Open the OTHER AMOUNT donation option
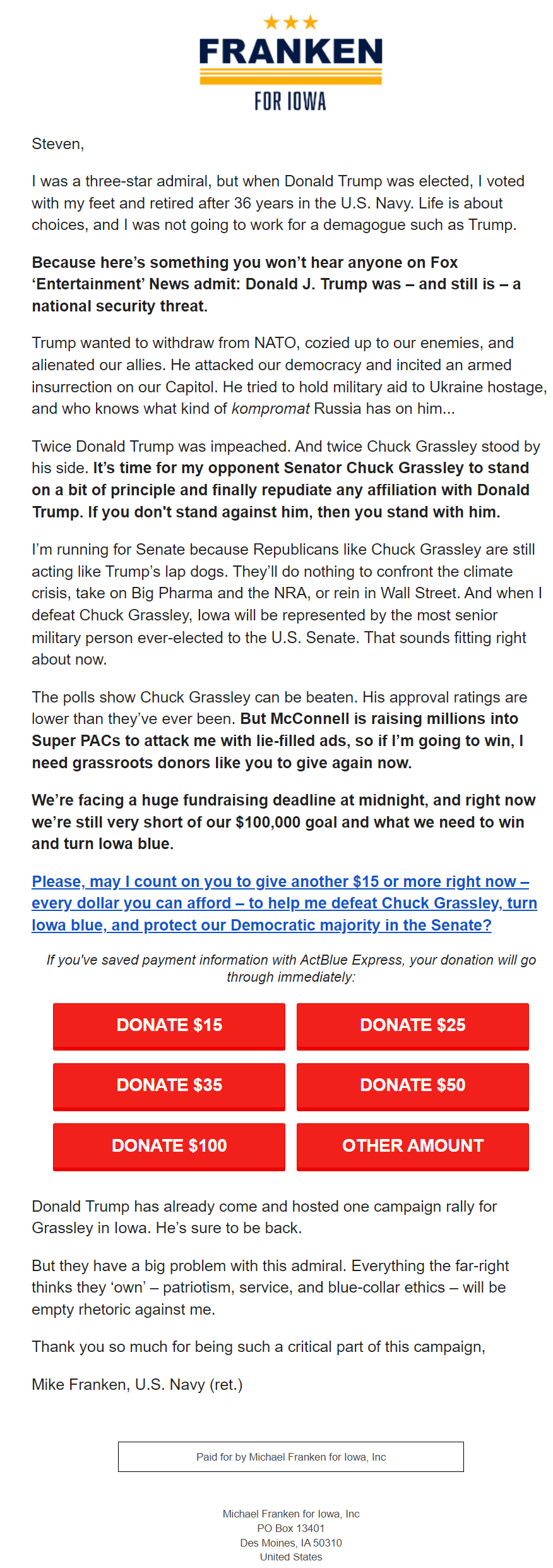 click(412, 1146)
